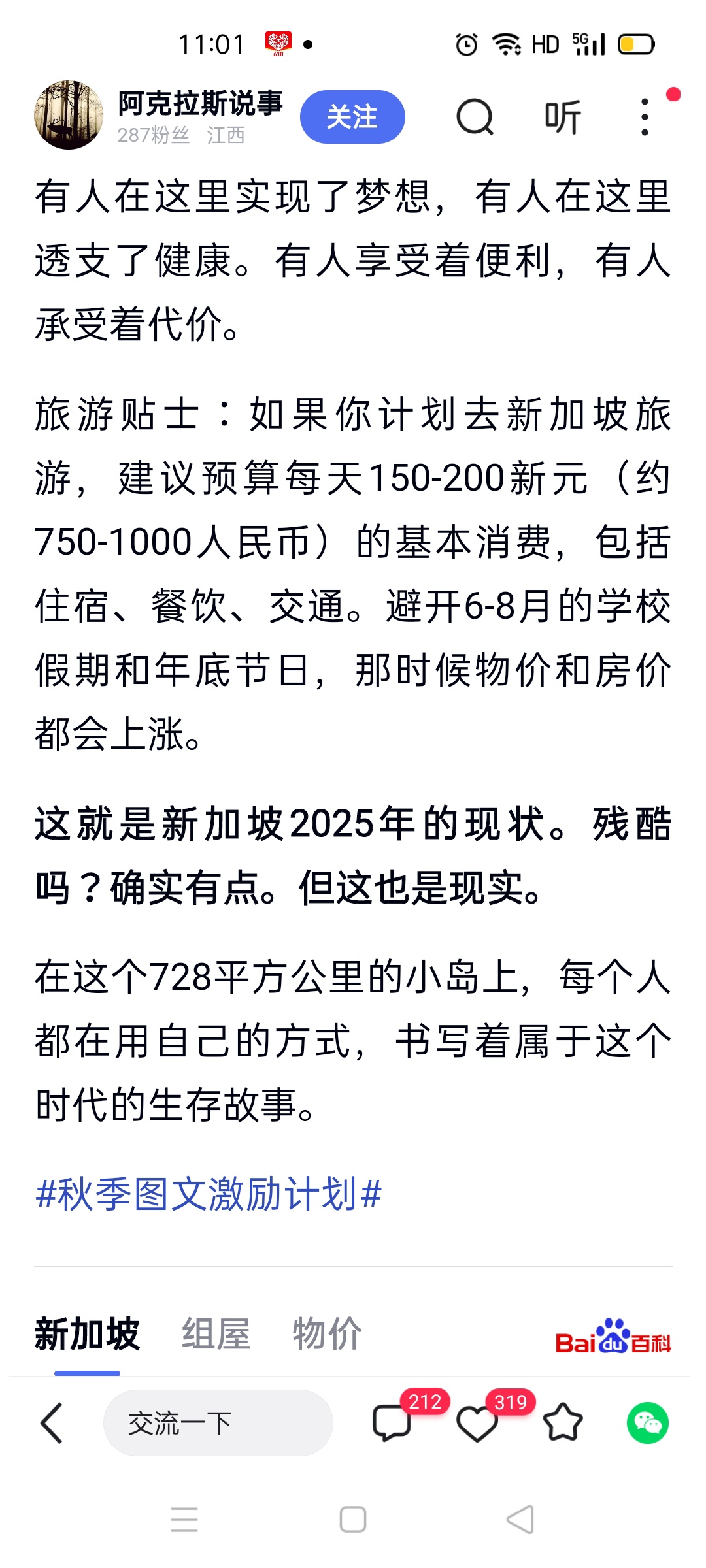This screenshot has width=706, height=1568.
Task: Tap 听 to listen to this article
Action: pos(562,118)
